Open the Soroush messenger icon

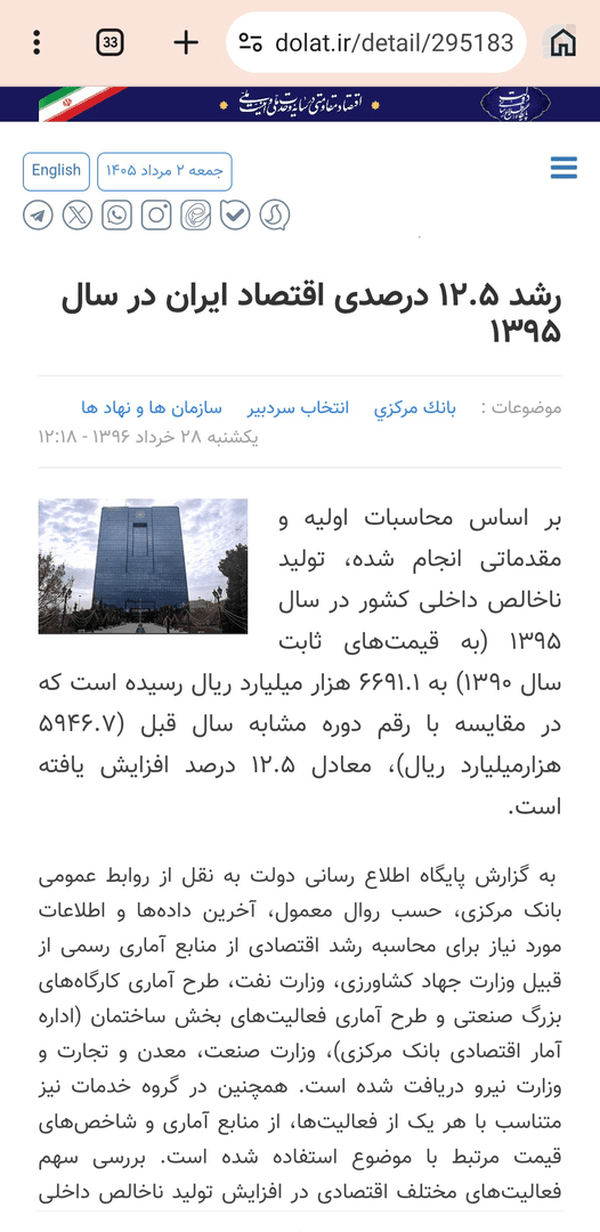coord(275,215)
